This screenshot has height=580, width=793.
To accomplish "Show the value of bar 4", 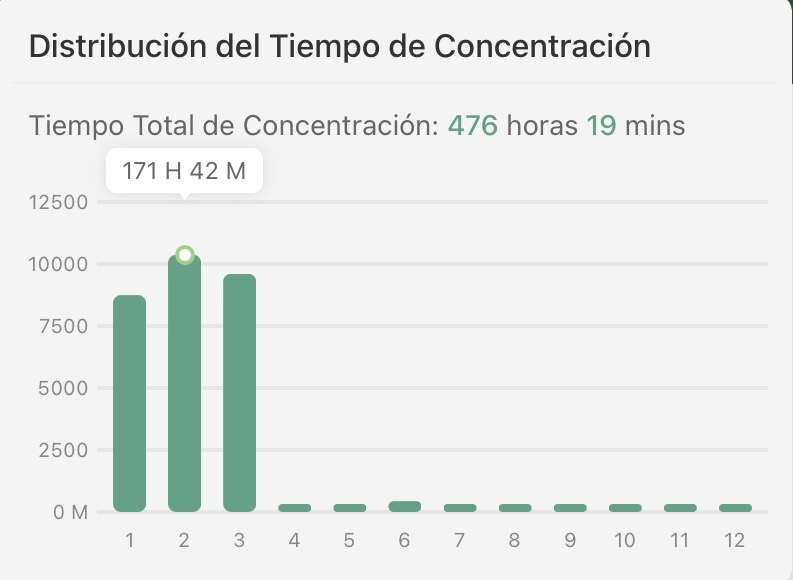I will 294,508.
